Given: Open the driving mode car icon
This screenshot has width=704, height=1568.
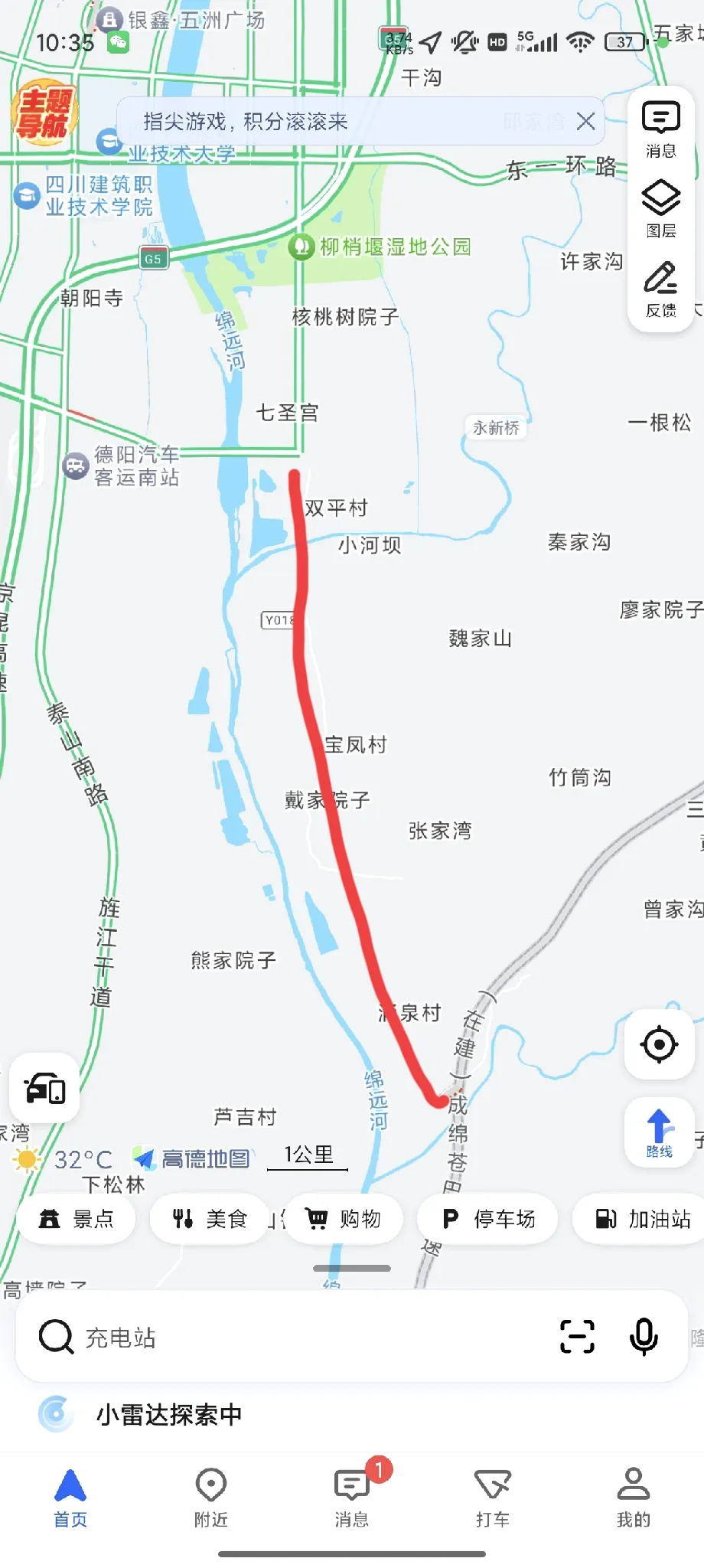Looking at the screenshot, I should [x=44, y=1088].
